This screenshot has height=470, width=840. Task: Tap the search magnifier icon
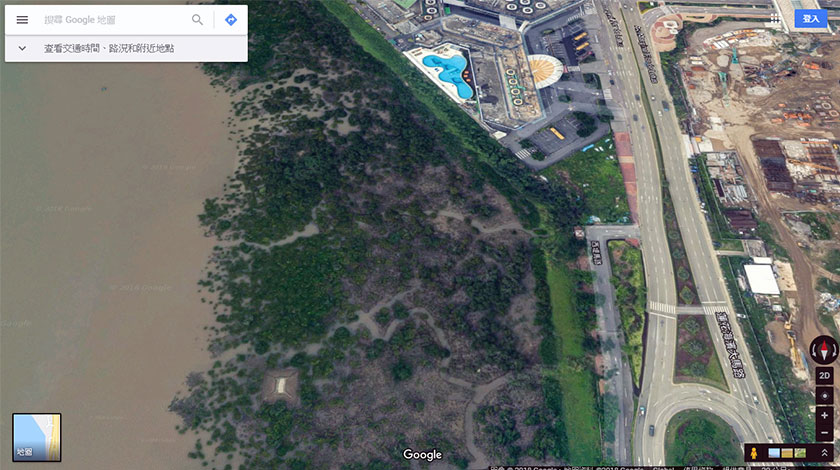point(197,20)
